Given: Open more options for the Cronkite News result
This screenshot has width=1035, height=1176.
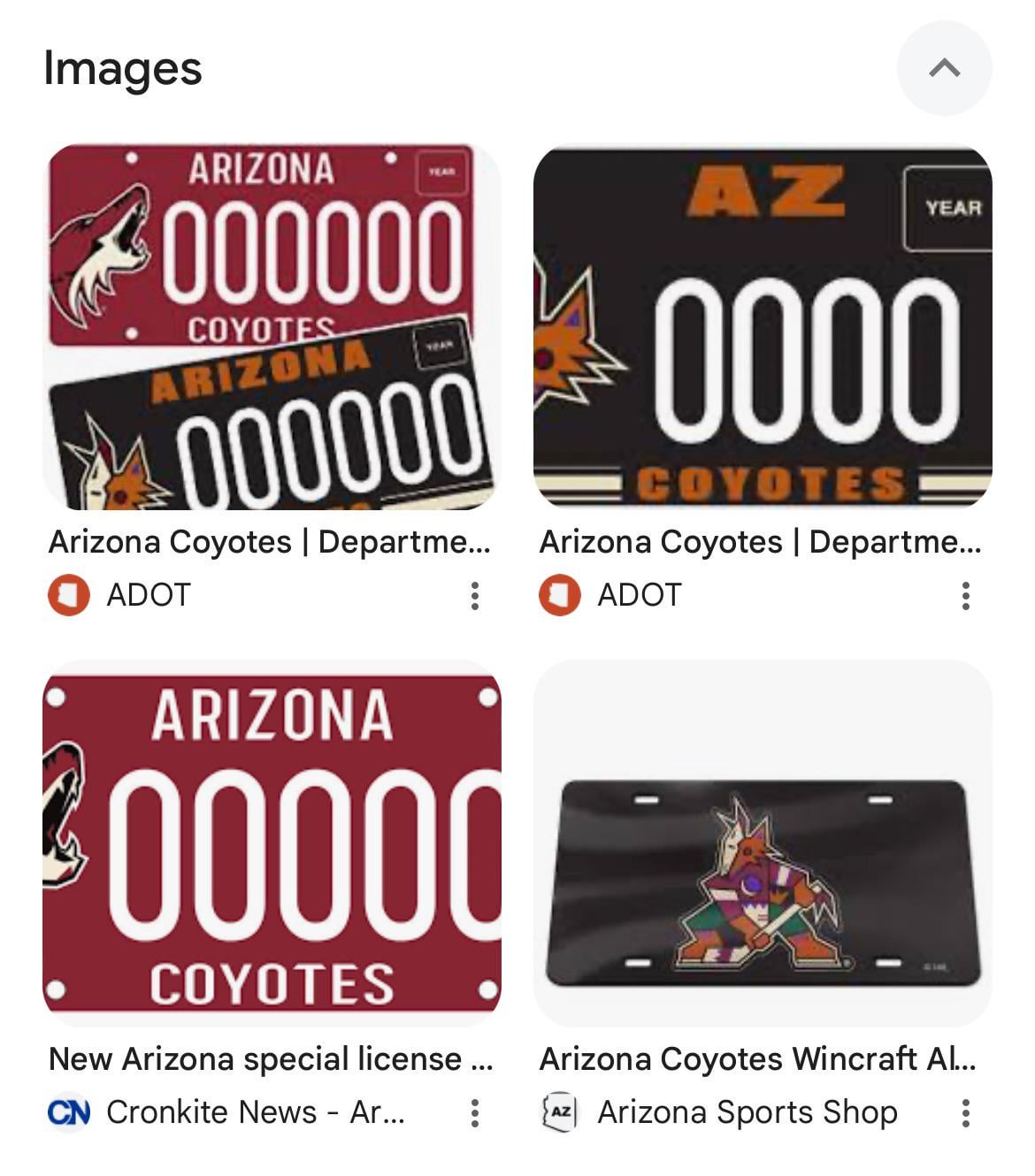Looking at the screenshot, I should pos(475,1112).
